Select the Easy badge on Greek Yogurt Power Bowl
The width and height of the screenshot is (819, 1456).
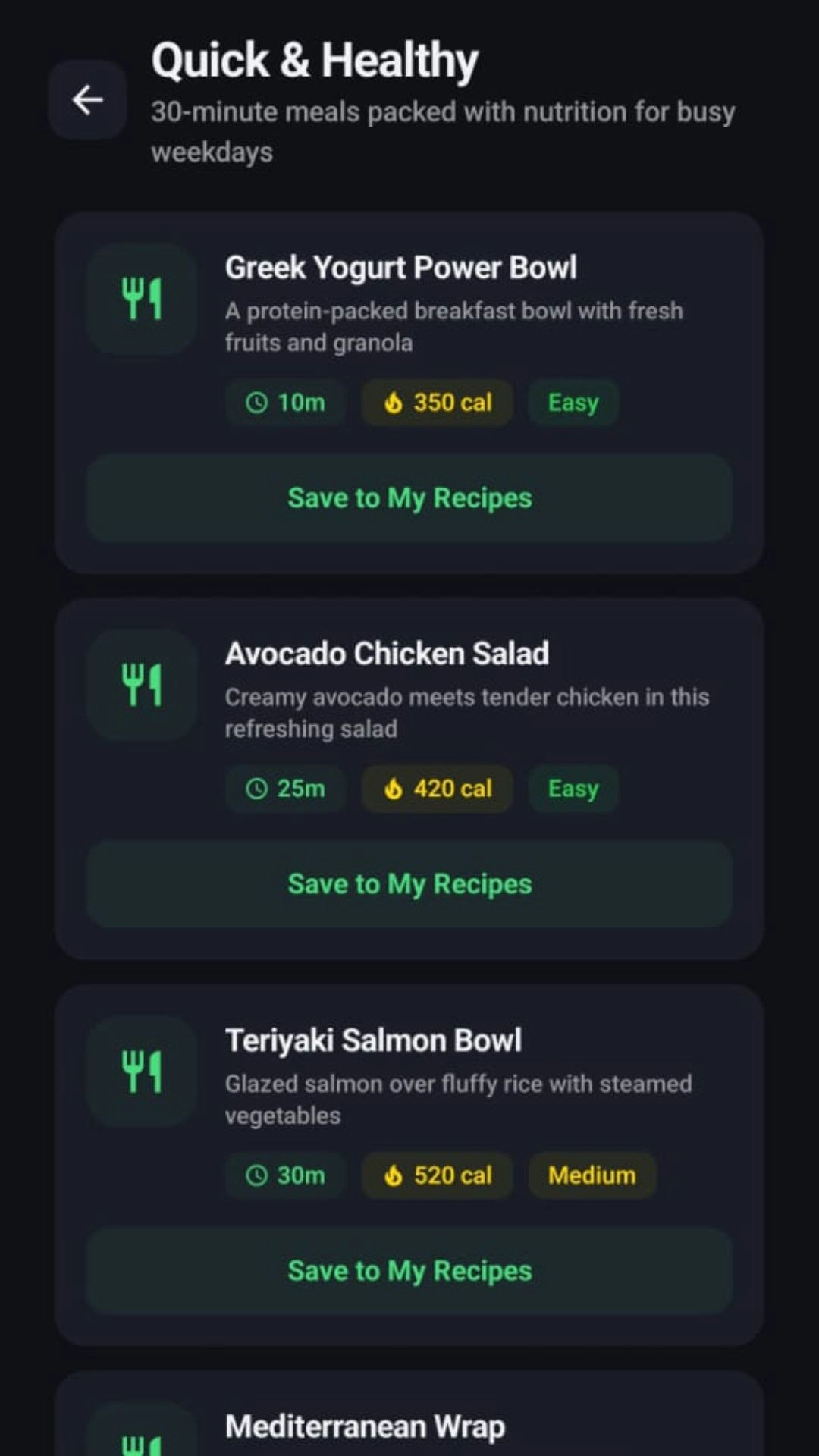click(573, 403)
